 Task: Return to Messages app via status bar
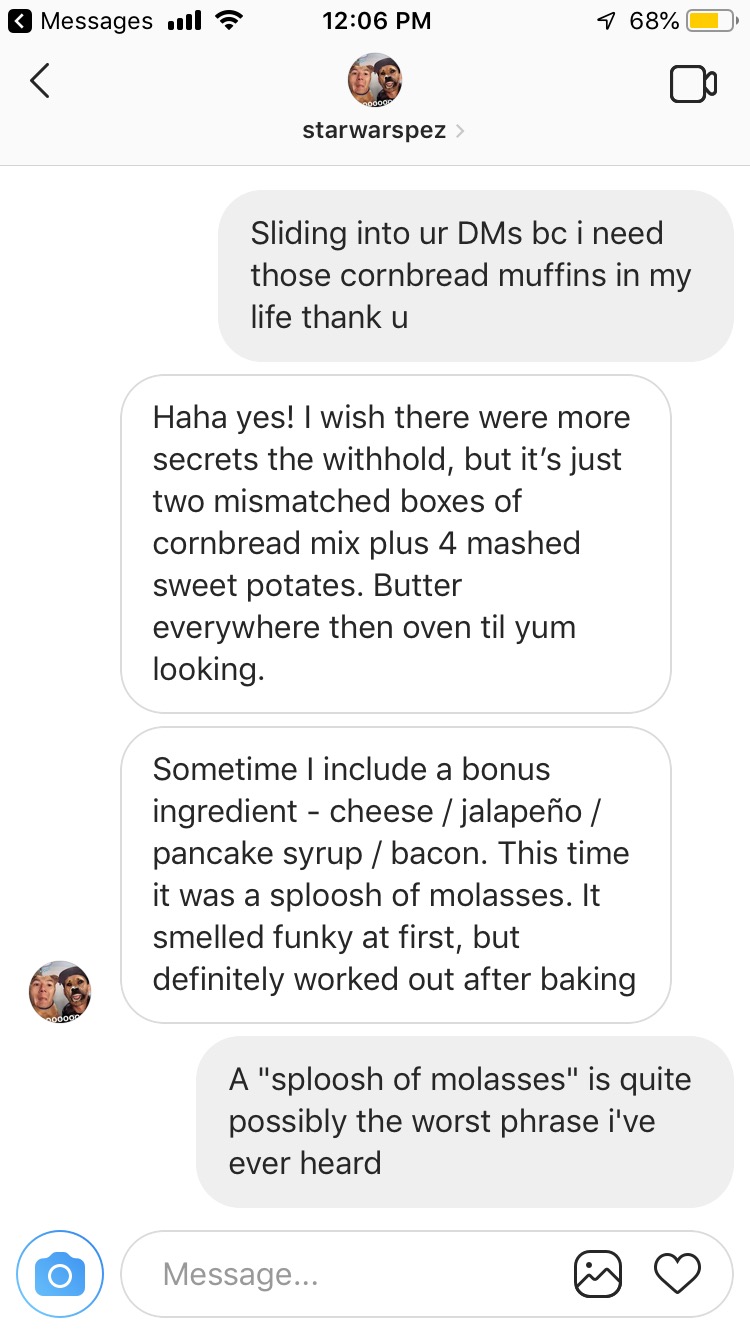tap(80, 21)
